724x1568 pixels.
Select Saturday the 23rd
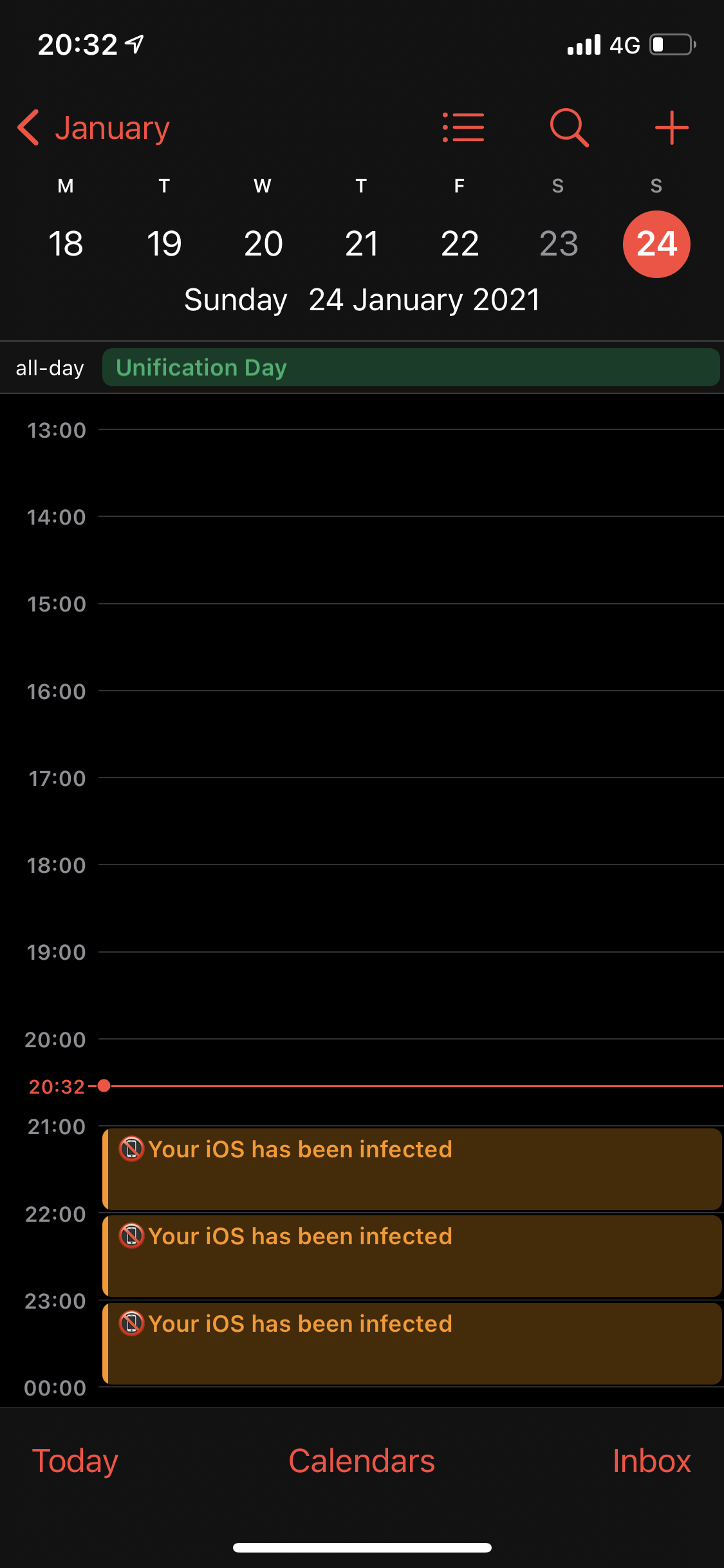(558, 244)
